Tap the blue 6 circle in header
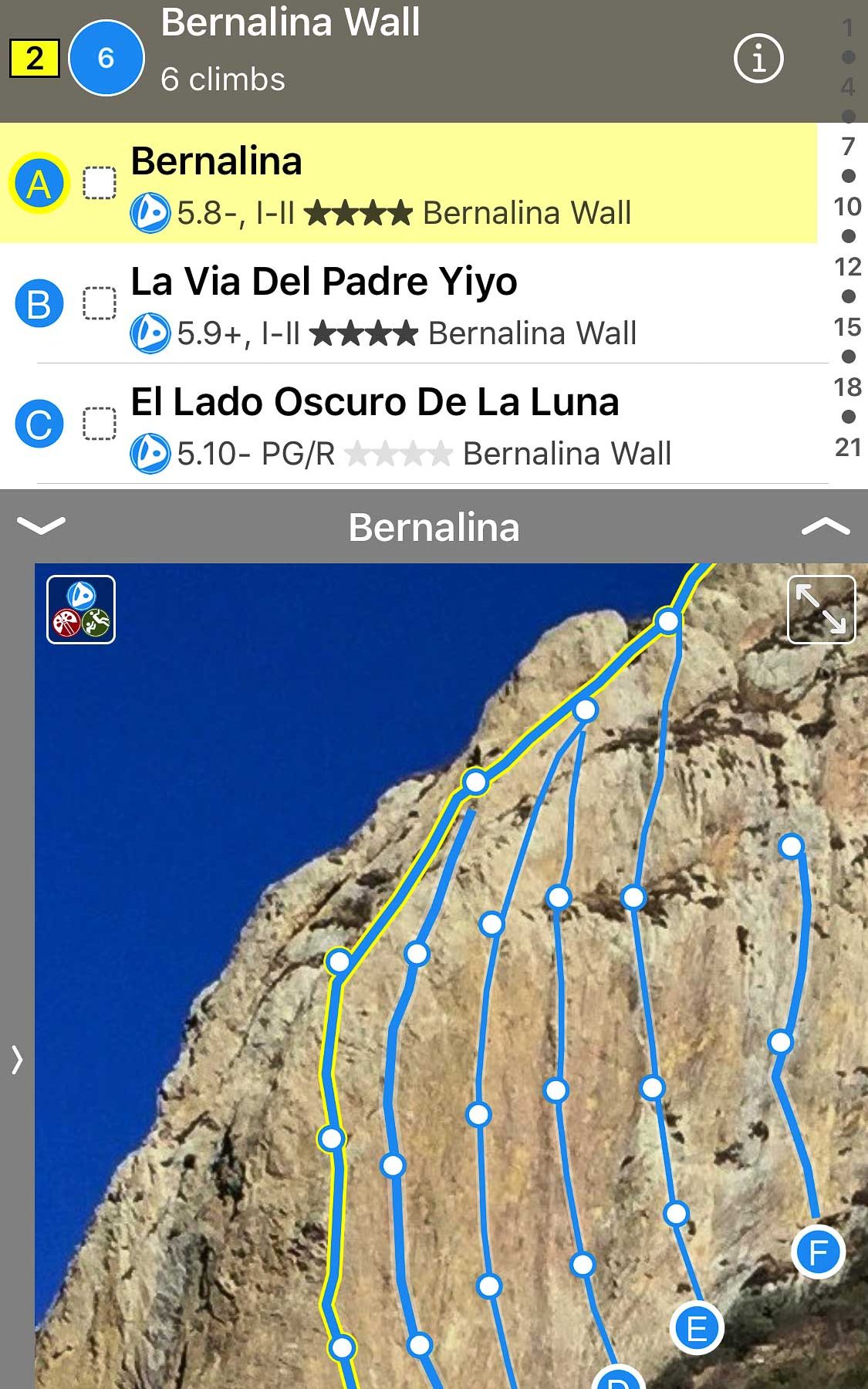Screen dimensions: 868x1389 tap(106, 59)
